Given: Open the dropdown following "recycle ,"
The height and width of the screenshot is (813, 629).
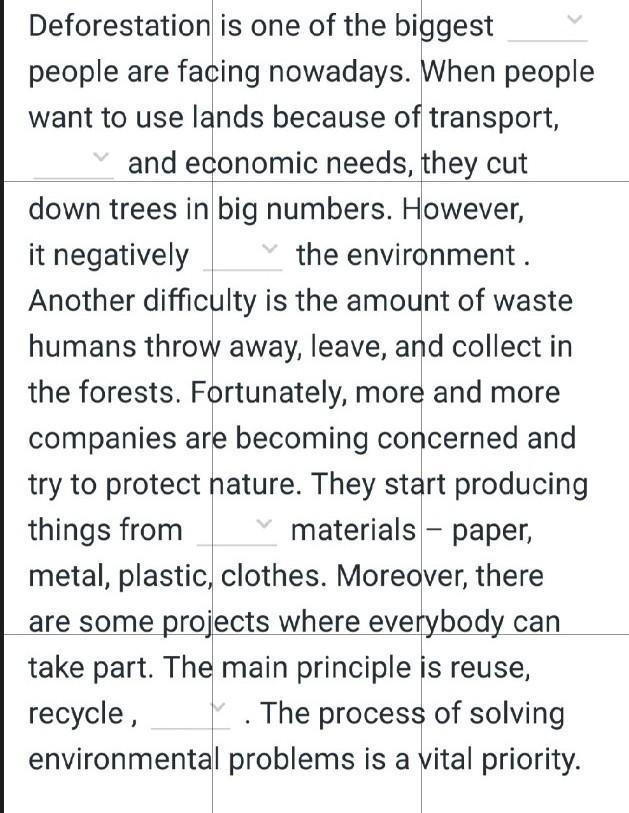Looking at the screenshot, I should point(192,713).
